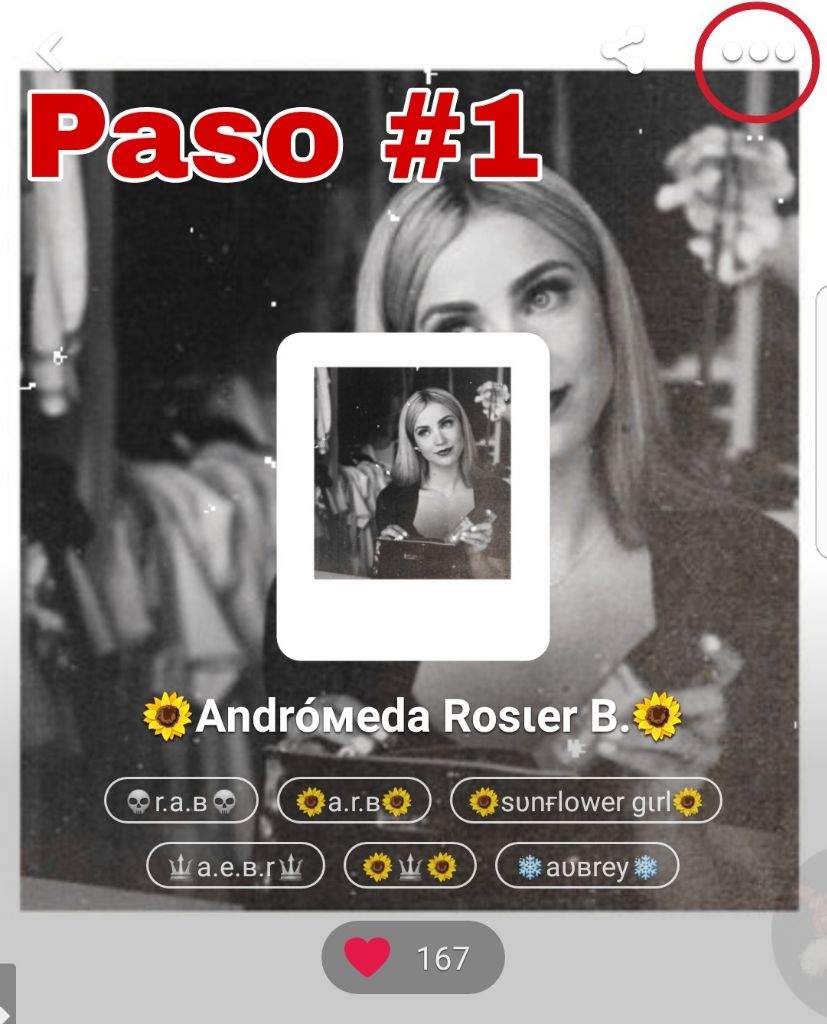
Task: Open the three-dot overflow menu
Action: click(758, 52)
